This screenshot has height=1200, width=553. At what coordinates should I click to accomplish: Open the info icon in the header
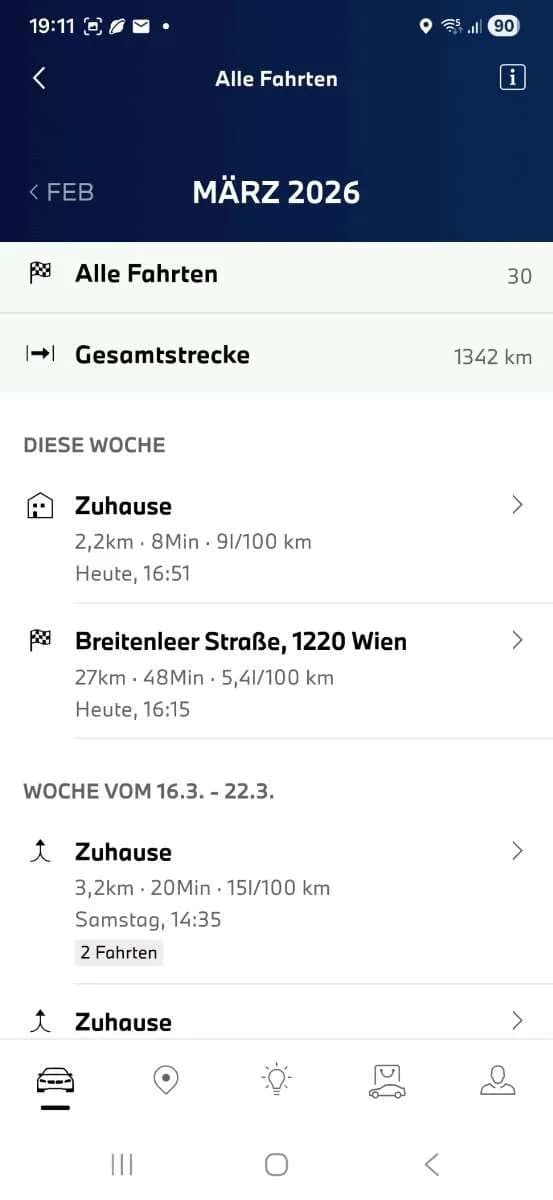pos(512,78)
